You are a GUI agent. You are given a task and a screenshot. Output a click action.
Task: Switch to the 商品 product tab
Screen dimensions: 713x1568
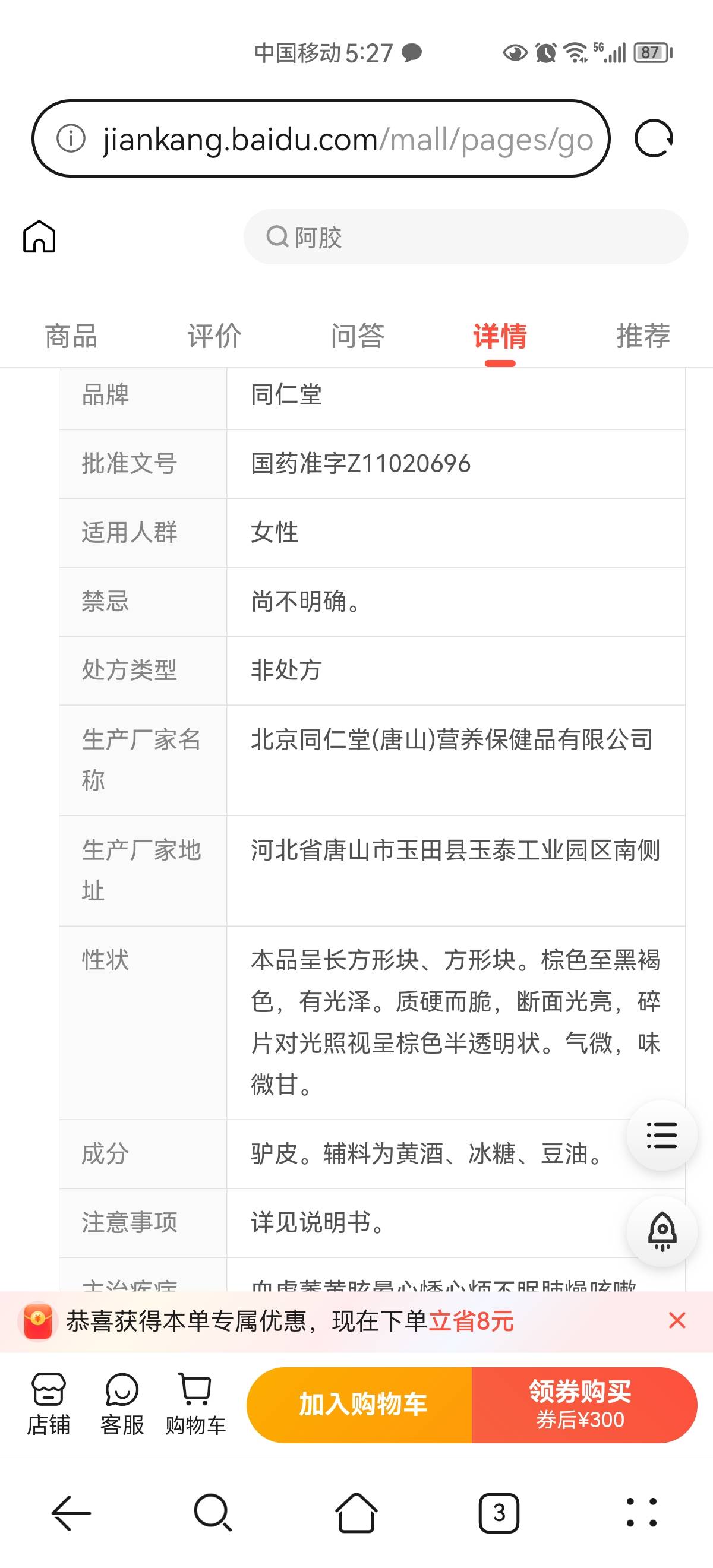70,336
